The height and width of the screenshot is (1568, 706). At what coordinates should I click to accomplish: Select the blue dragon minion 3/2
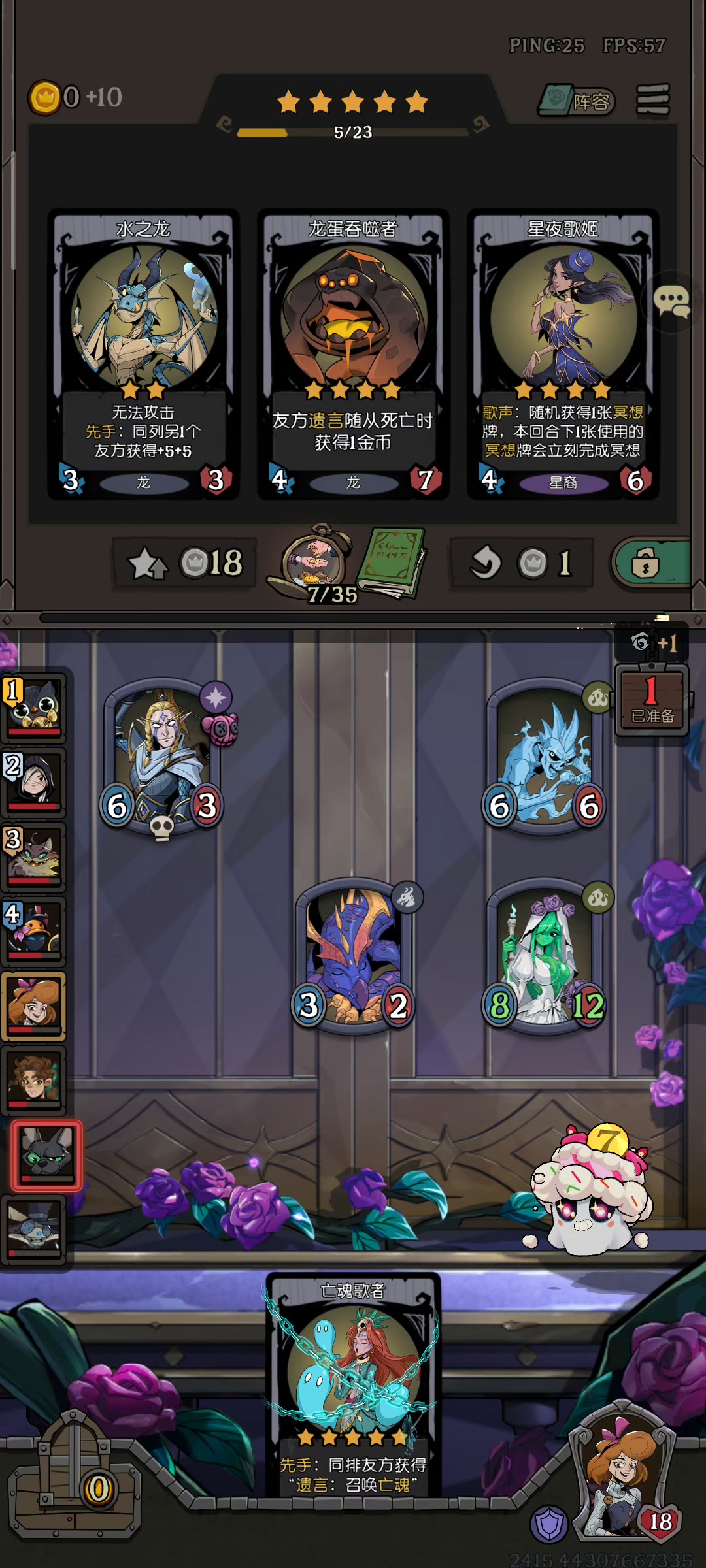point(353,954)
